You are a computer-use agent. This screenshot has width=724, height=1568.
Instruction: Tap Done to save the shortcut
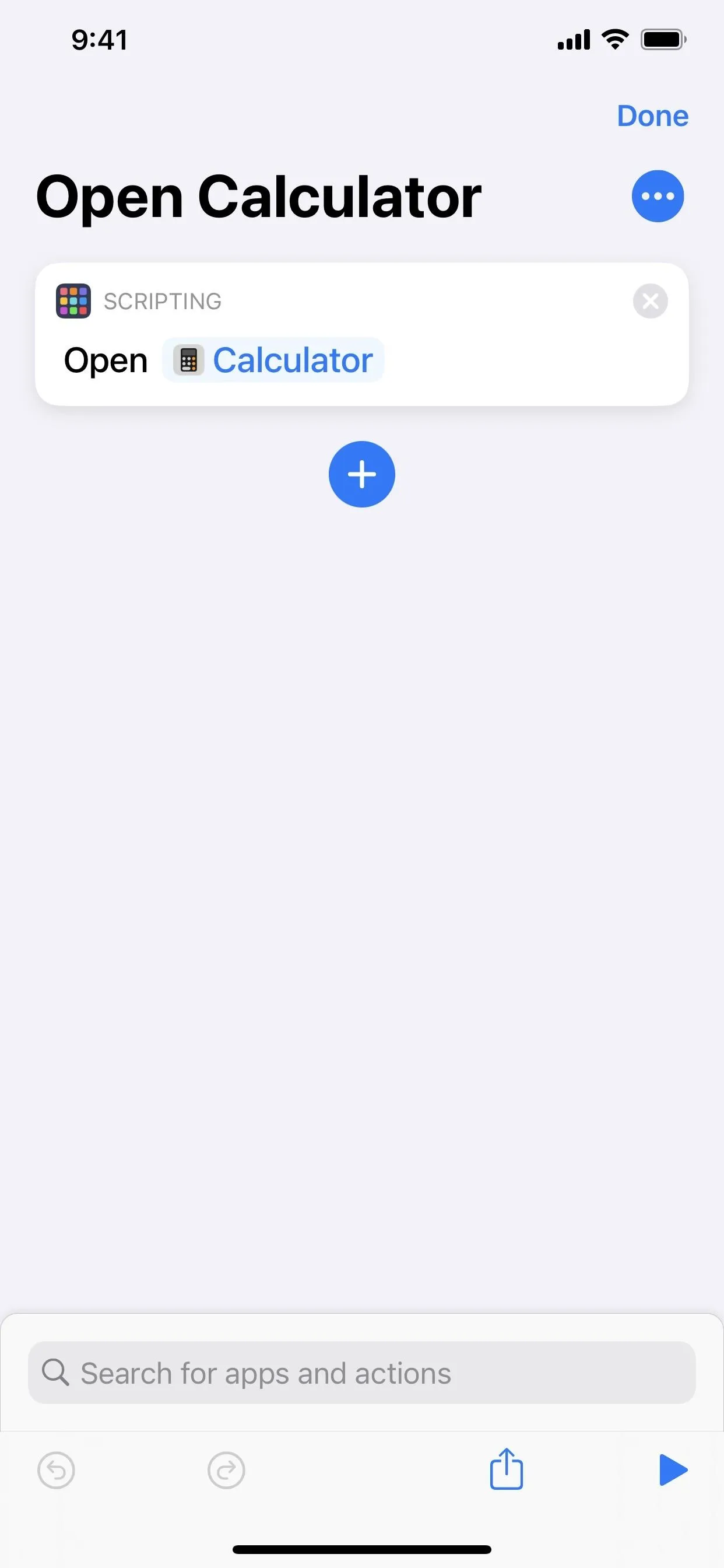(652, 116)
